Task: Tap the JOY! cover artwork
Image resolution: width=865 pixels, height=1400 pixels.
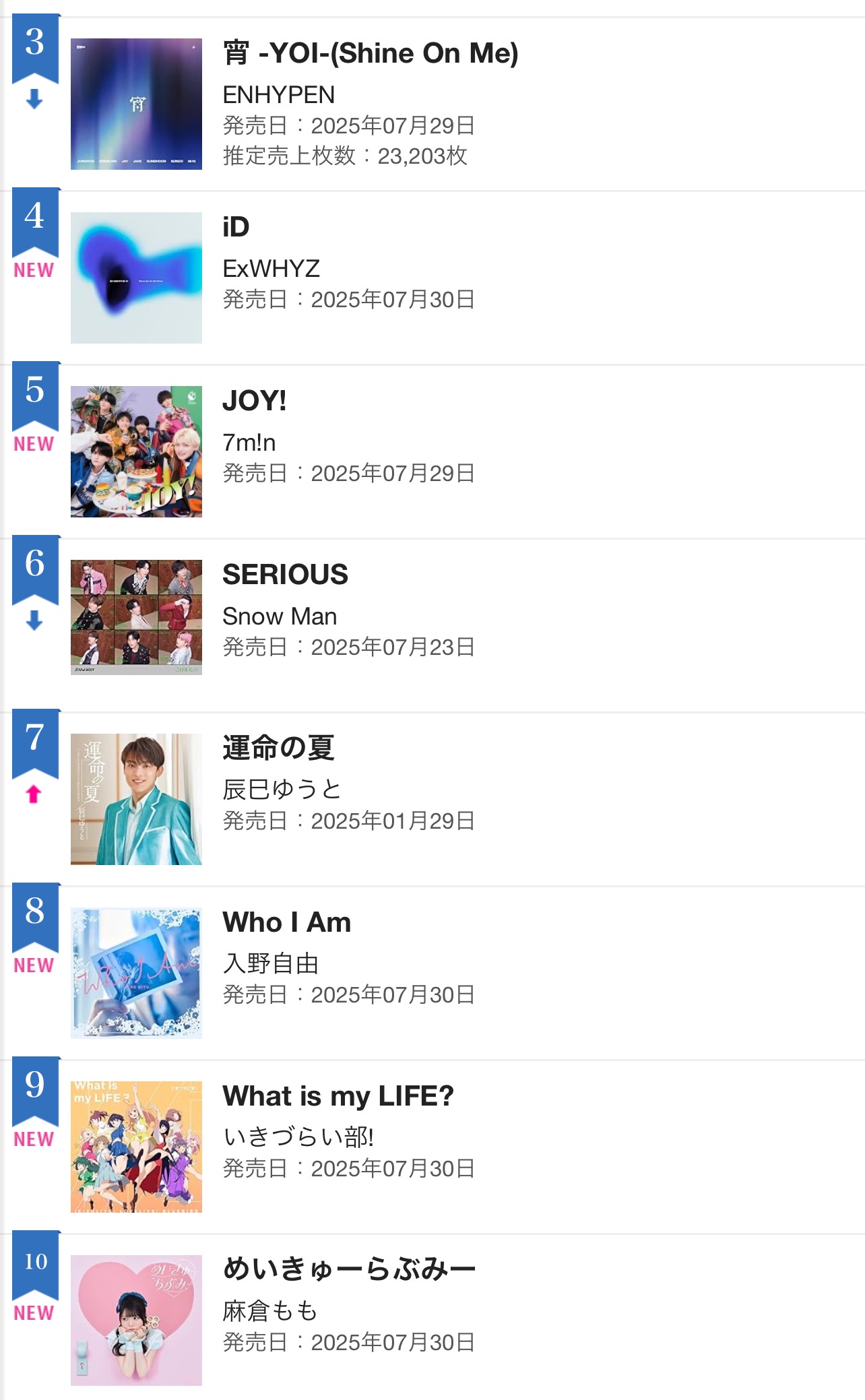Action: coord(136,451)
